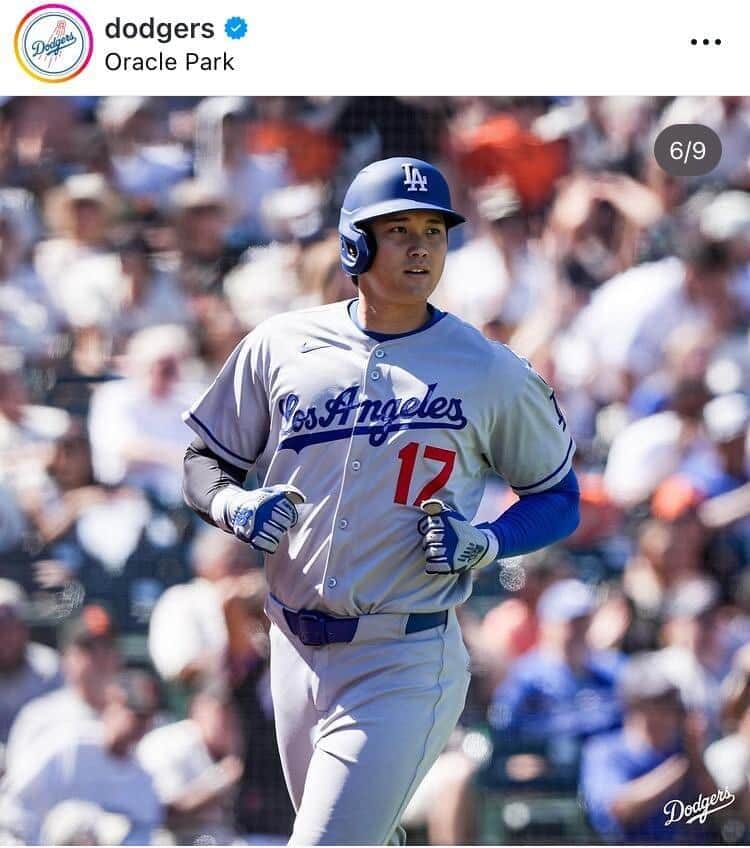Open the dodgers profile picture story

(53, 43)
